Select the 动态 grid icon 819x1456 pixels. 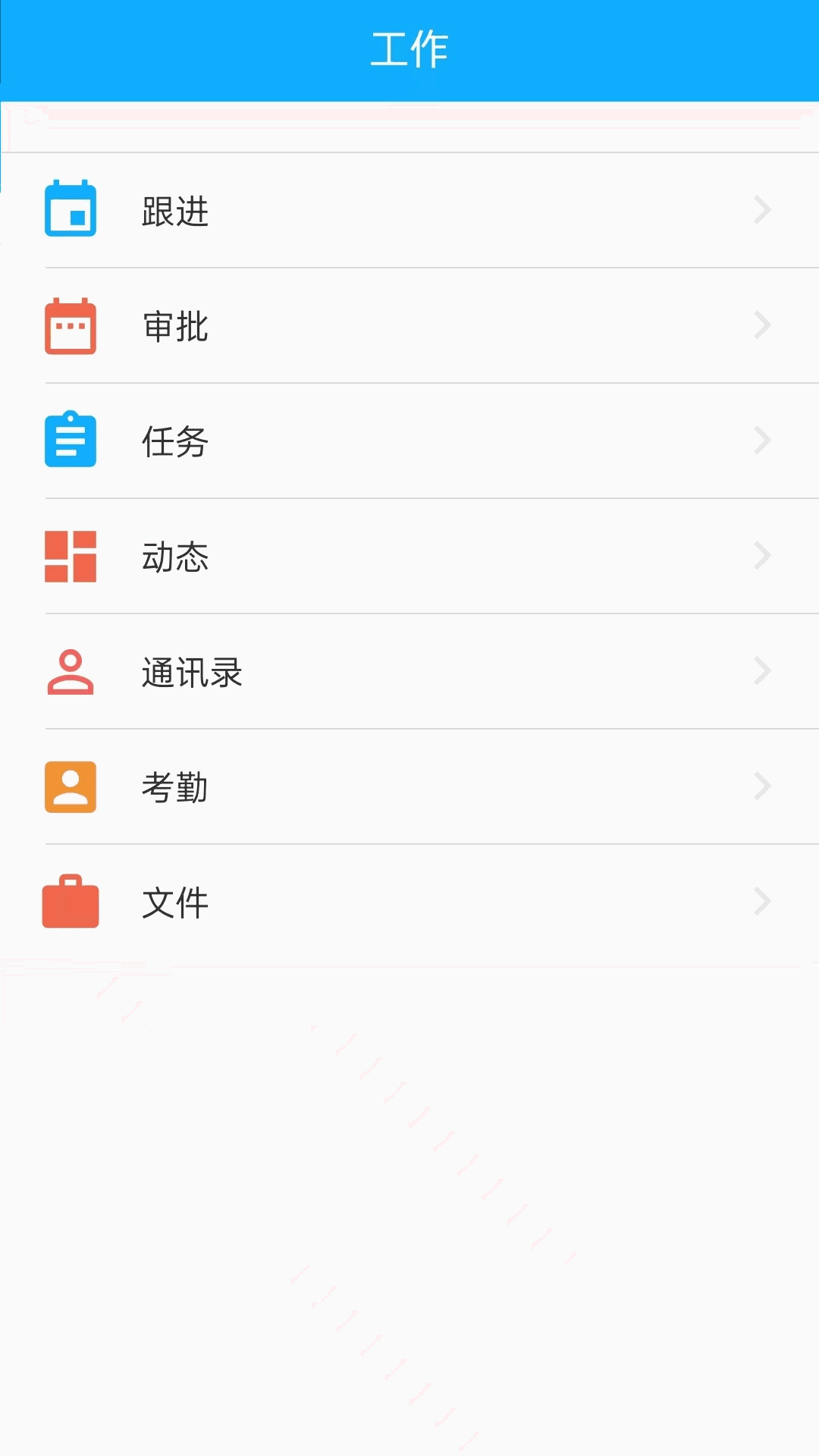71,557
